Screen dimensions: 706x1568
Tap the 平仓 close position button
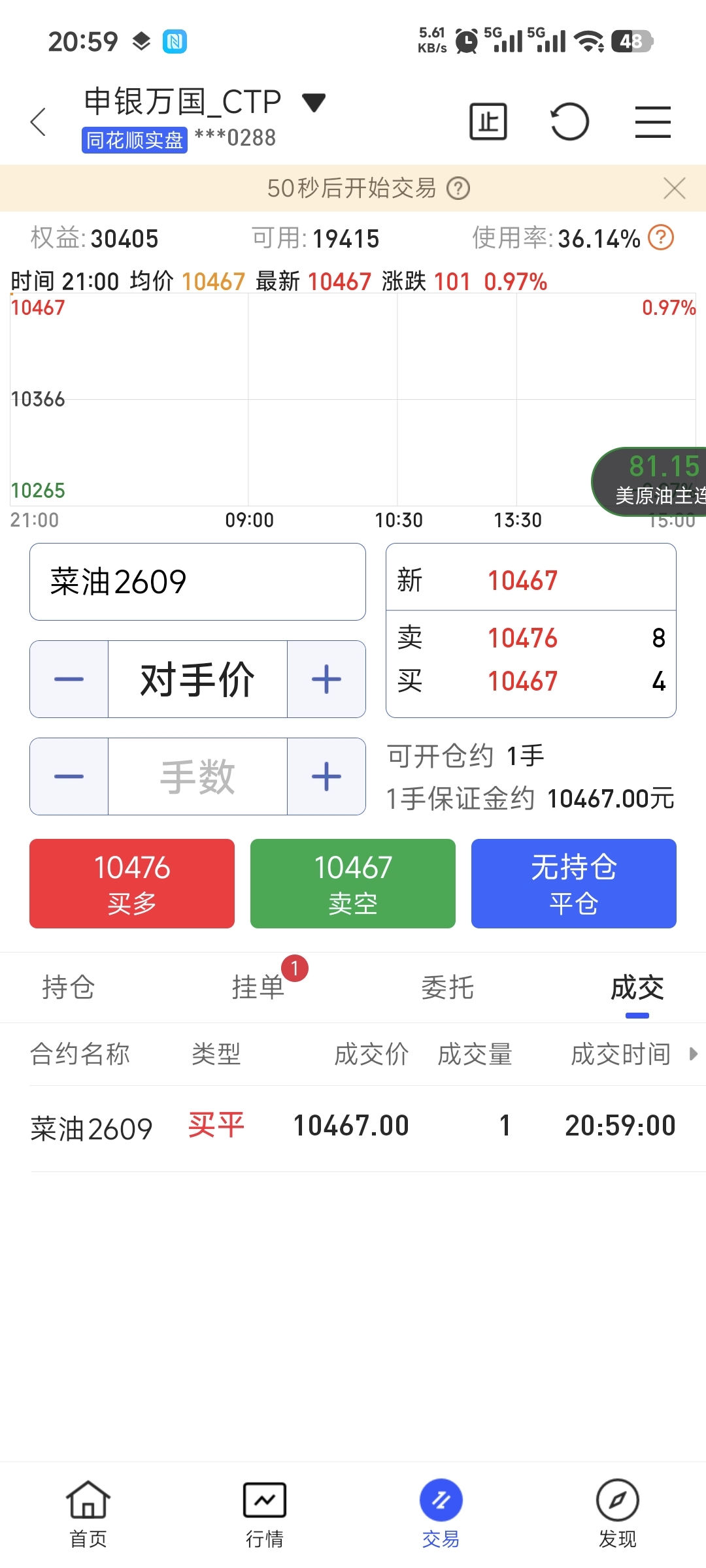pos(574,883)
